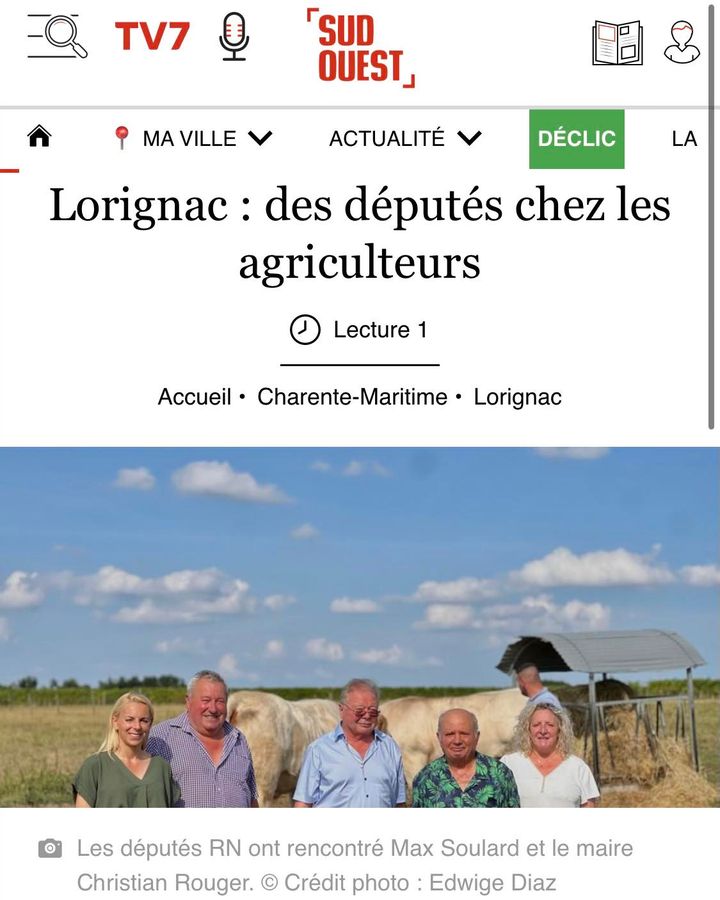Go to the home page tab
This screenshot has height=900, width=720.
39,138
